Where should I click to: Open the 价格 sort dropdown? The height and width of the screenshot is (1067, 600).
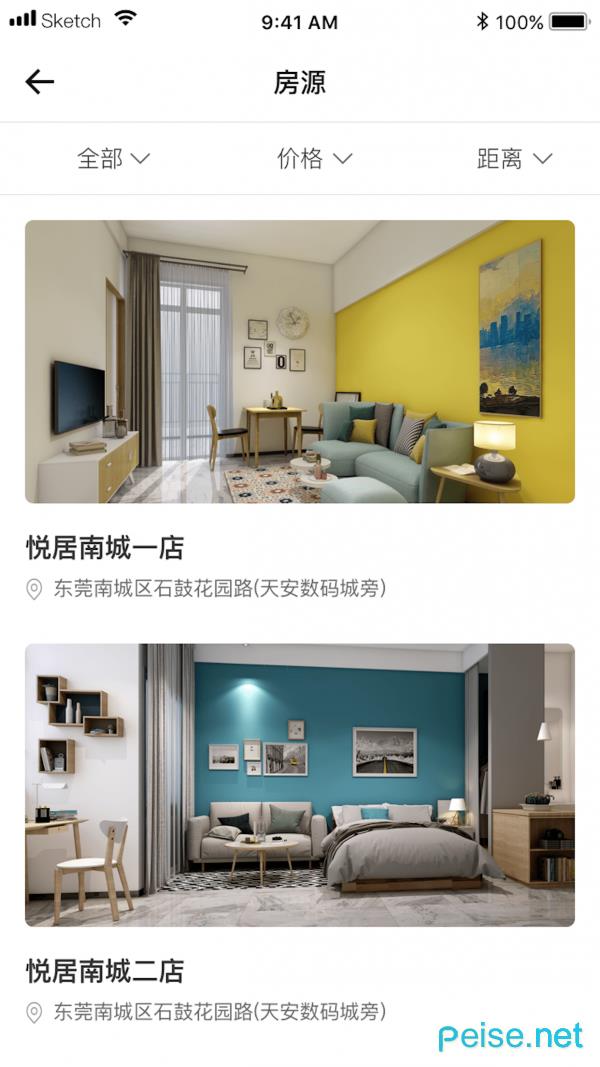314,158
